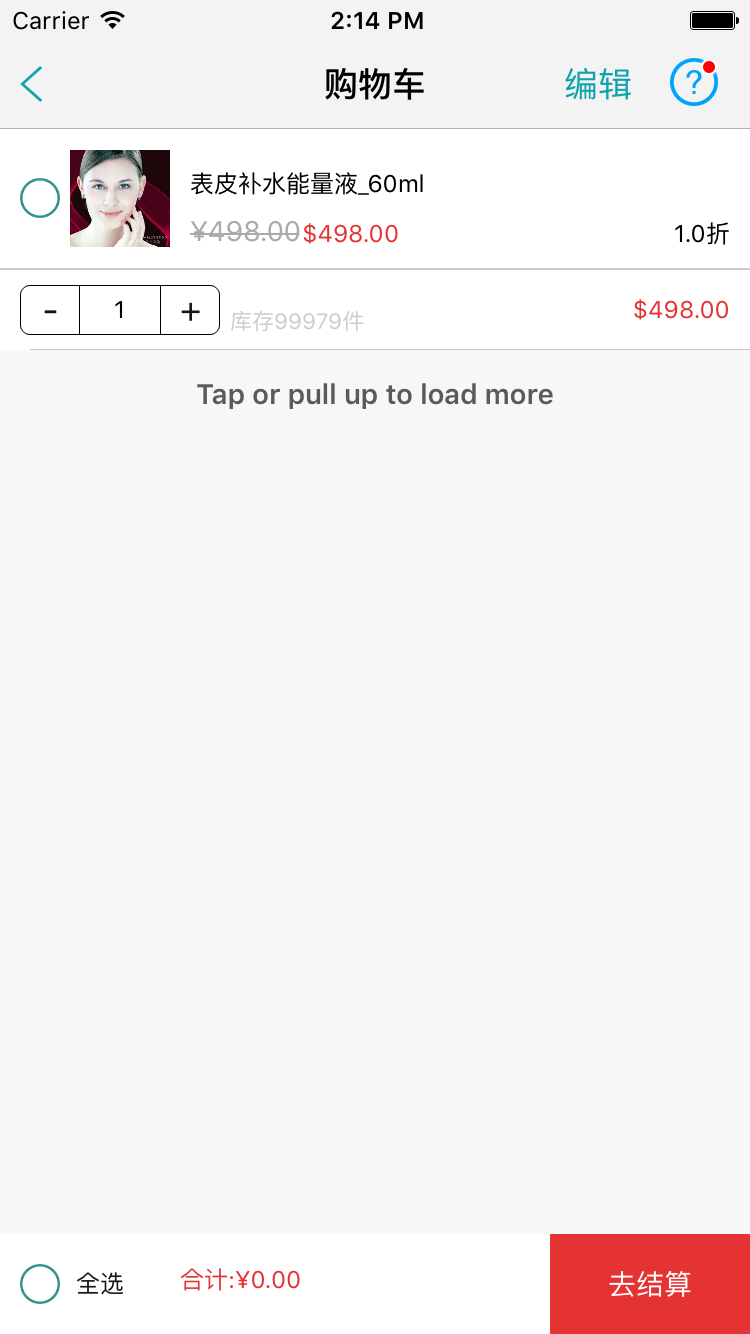Increase quantity with the plus button

click(190, 310)
